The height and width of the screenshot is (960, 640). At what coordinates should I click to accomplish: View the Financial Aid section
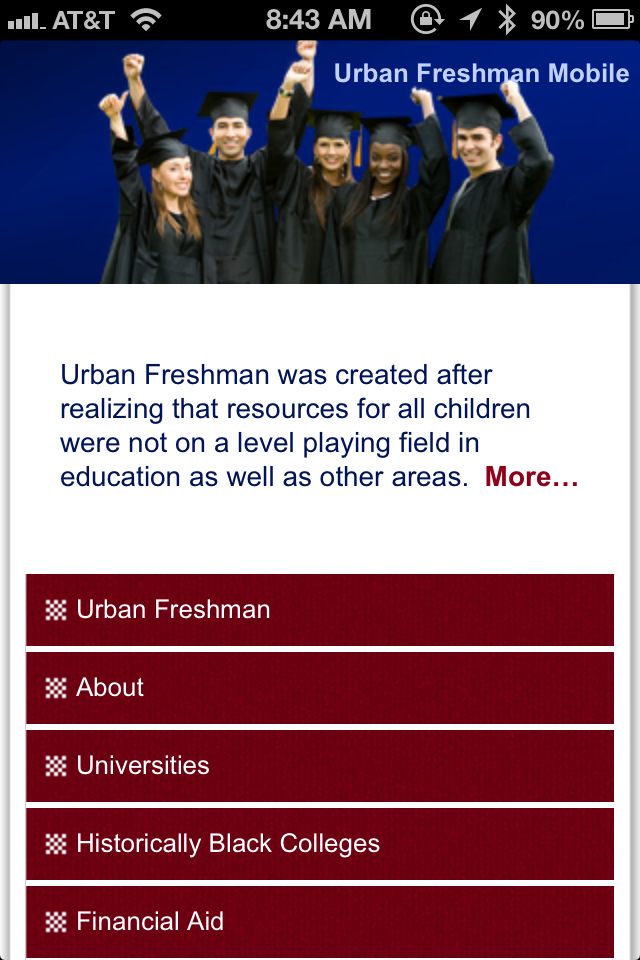click(320, 922)
